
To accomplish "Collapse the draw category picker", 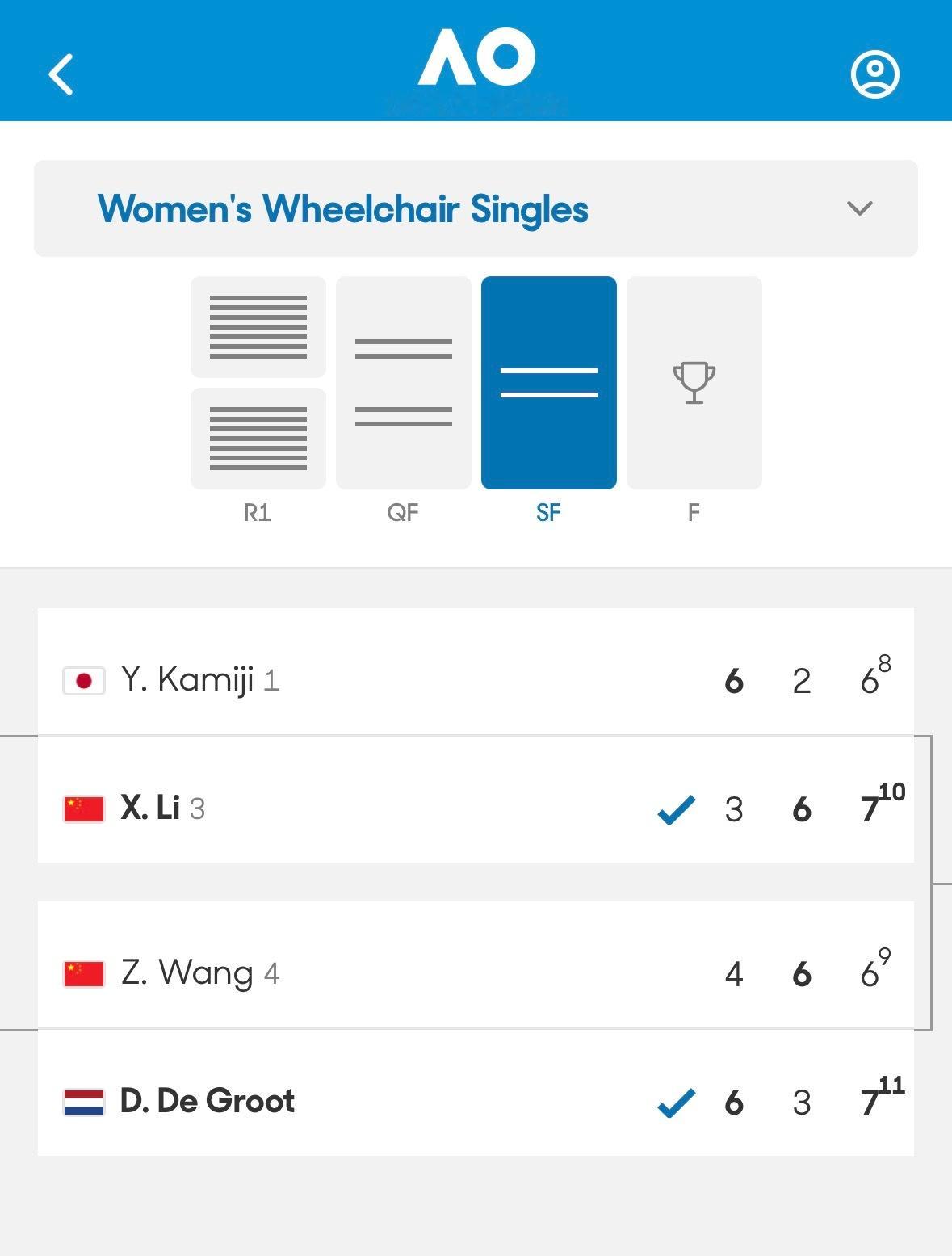I will pos(860,208).
